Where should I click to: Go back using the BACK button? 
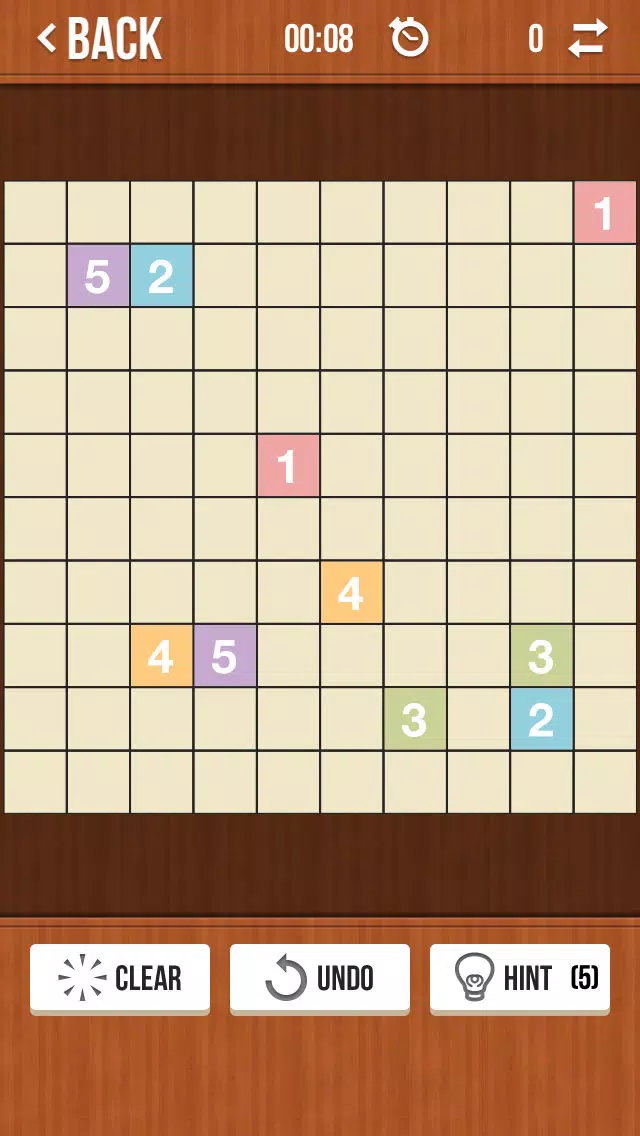tap(100, 38)
